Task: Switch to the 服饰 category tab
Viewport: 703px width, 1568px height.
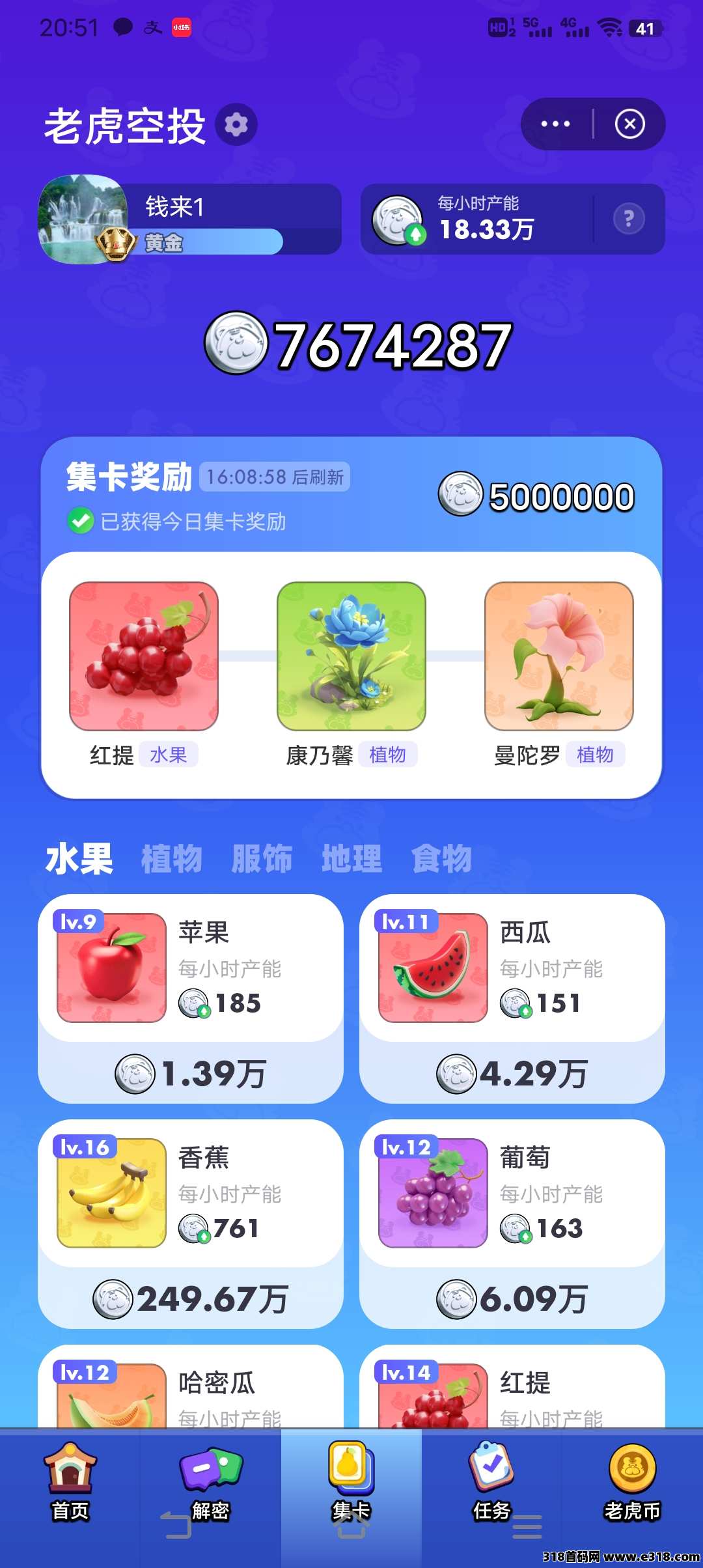Action: click(x=262, y=858)
